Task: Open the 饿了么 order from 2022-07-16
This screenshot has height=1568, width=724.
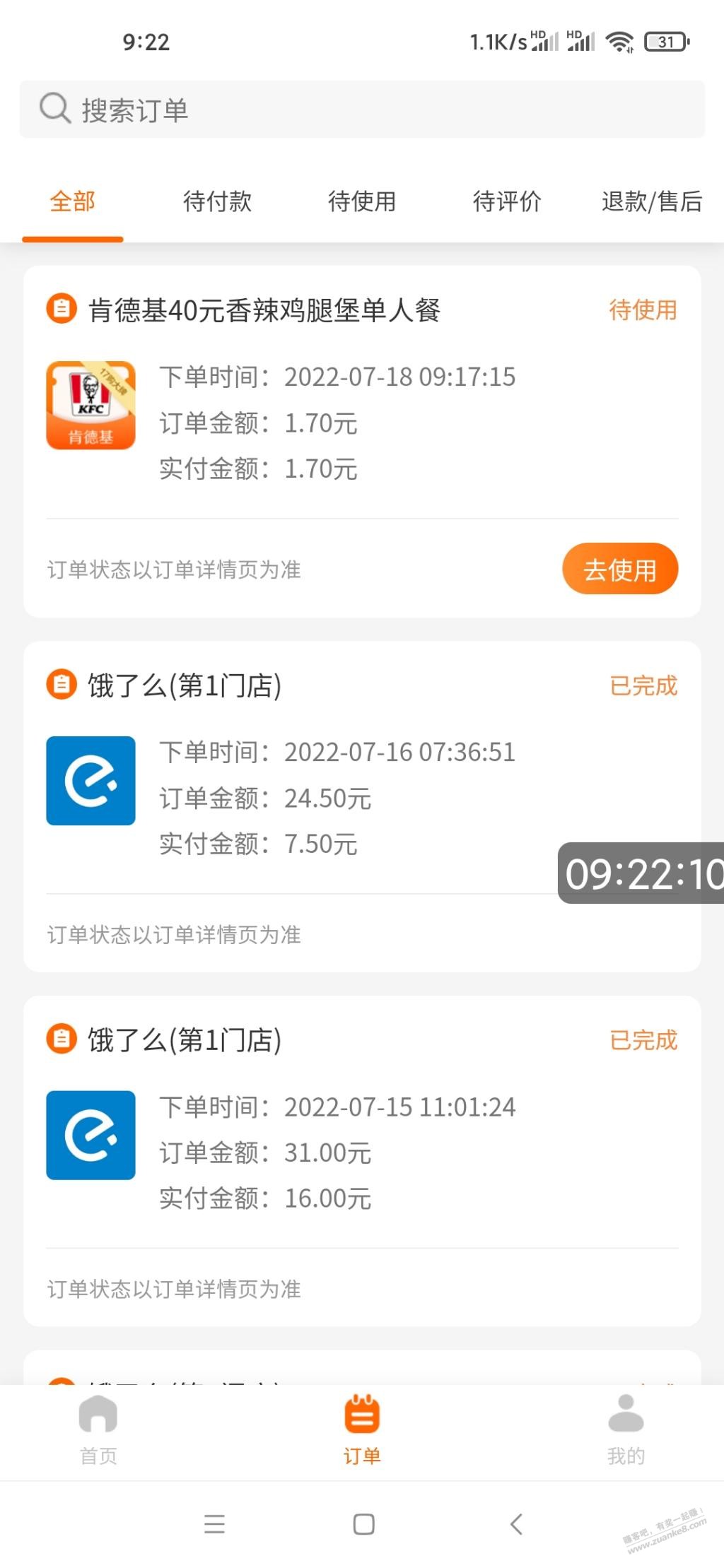Action: point(362,806)
